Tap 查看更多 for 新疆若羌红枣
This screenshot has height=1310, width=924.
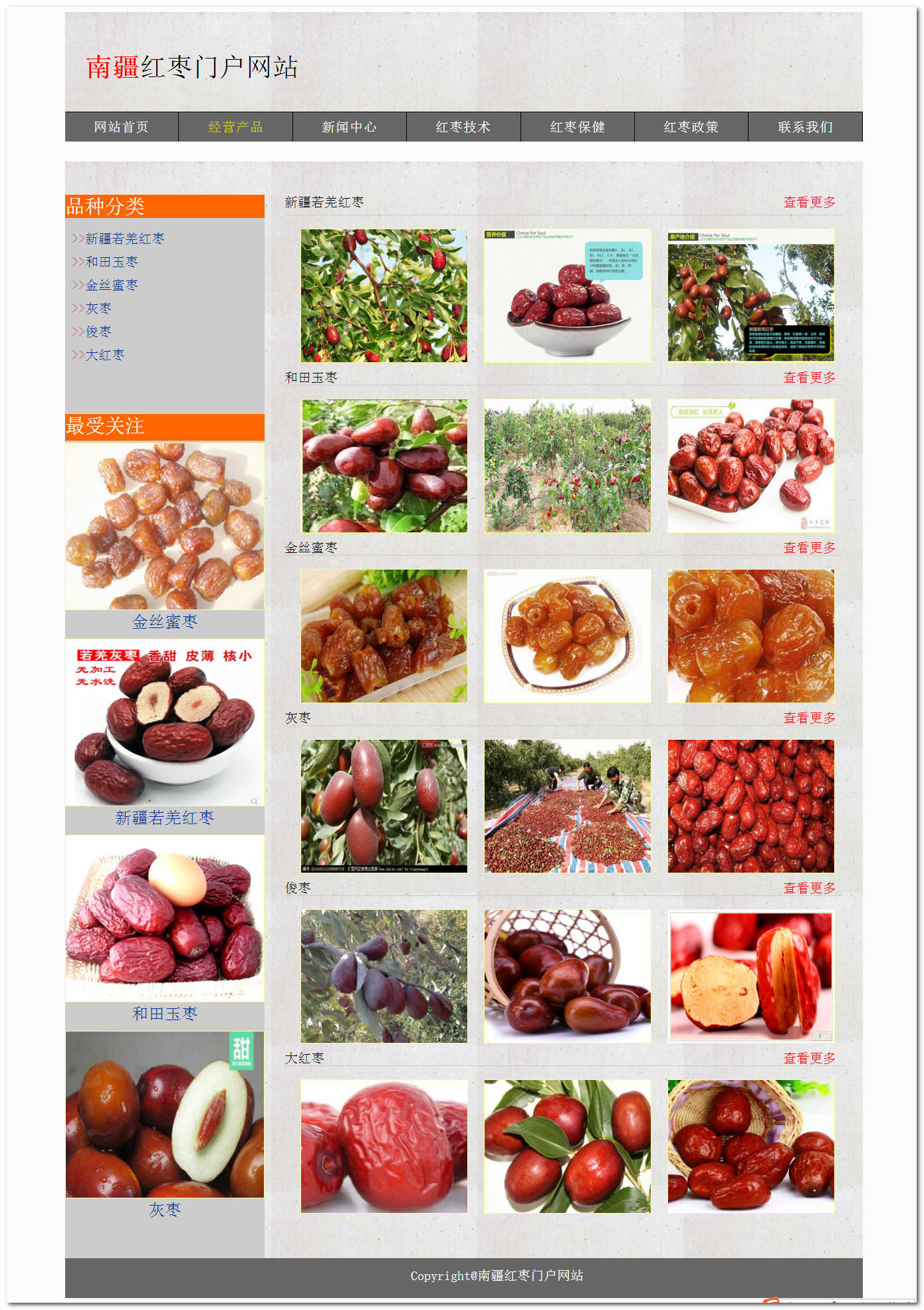809,202
